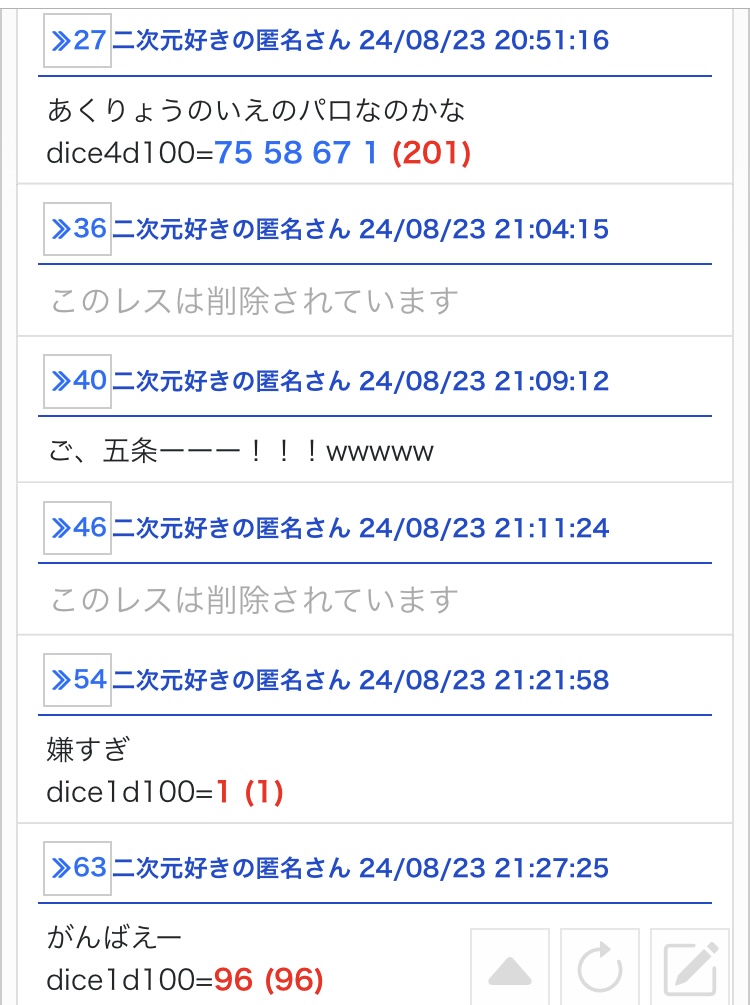Open reply anchor »46

[77, 527]
